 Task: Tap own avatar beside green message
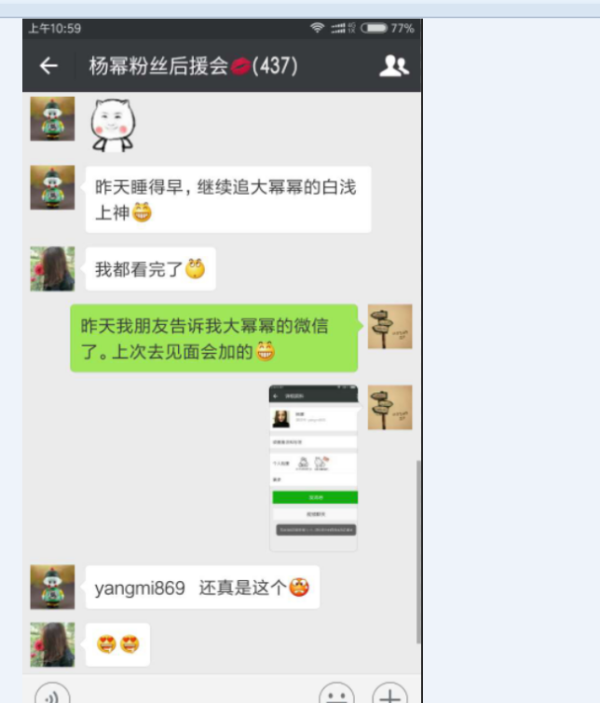[x=389, y=327]
